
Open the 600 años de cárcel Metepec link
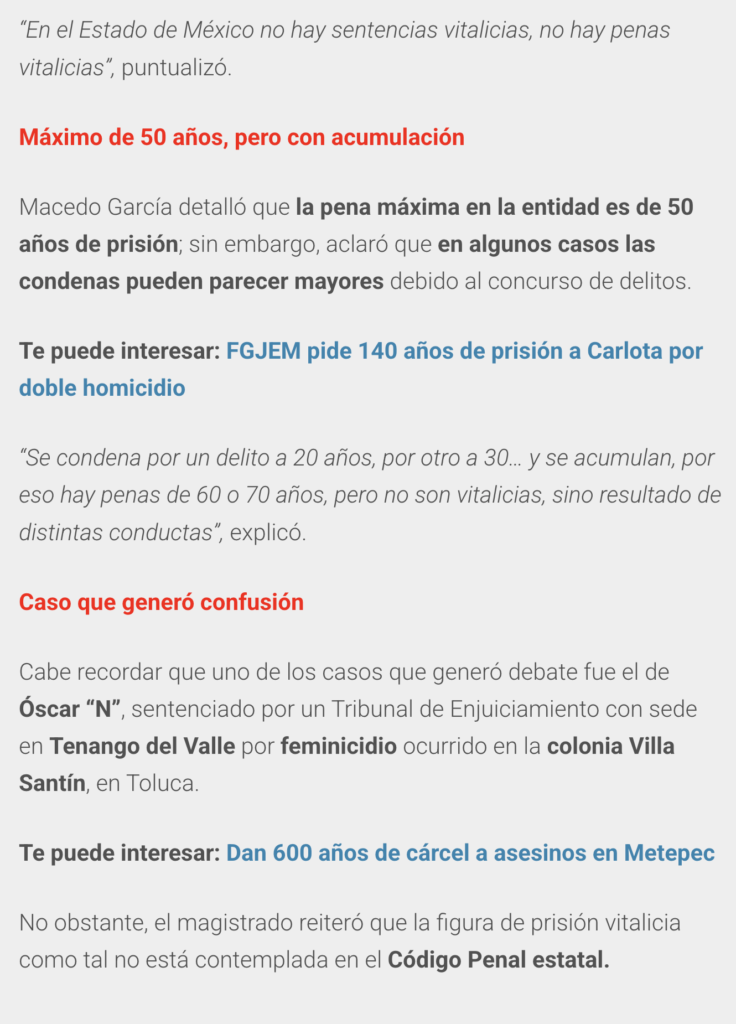pyautogui.click(x=470, y=853)
